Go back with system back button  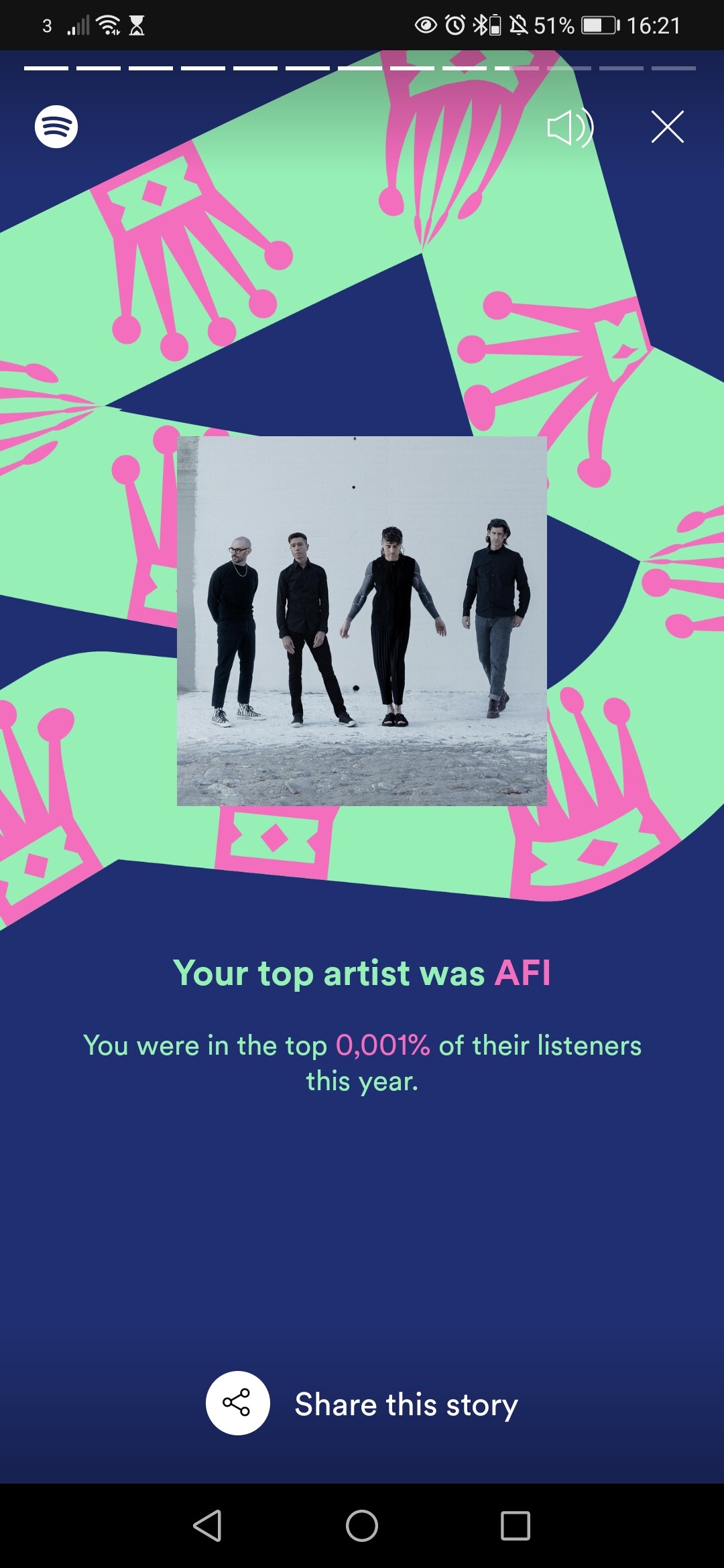point(207,1526)
